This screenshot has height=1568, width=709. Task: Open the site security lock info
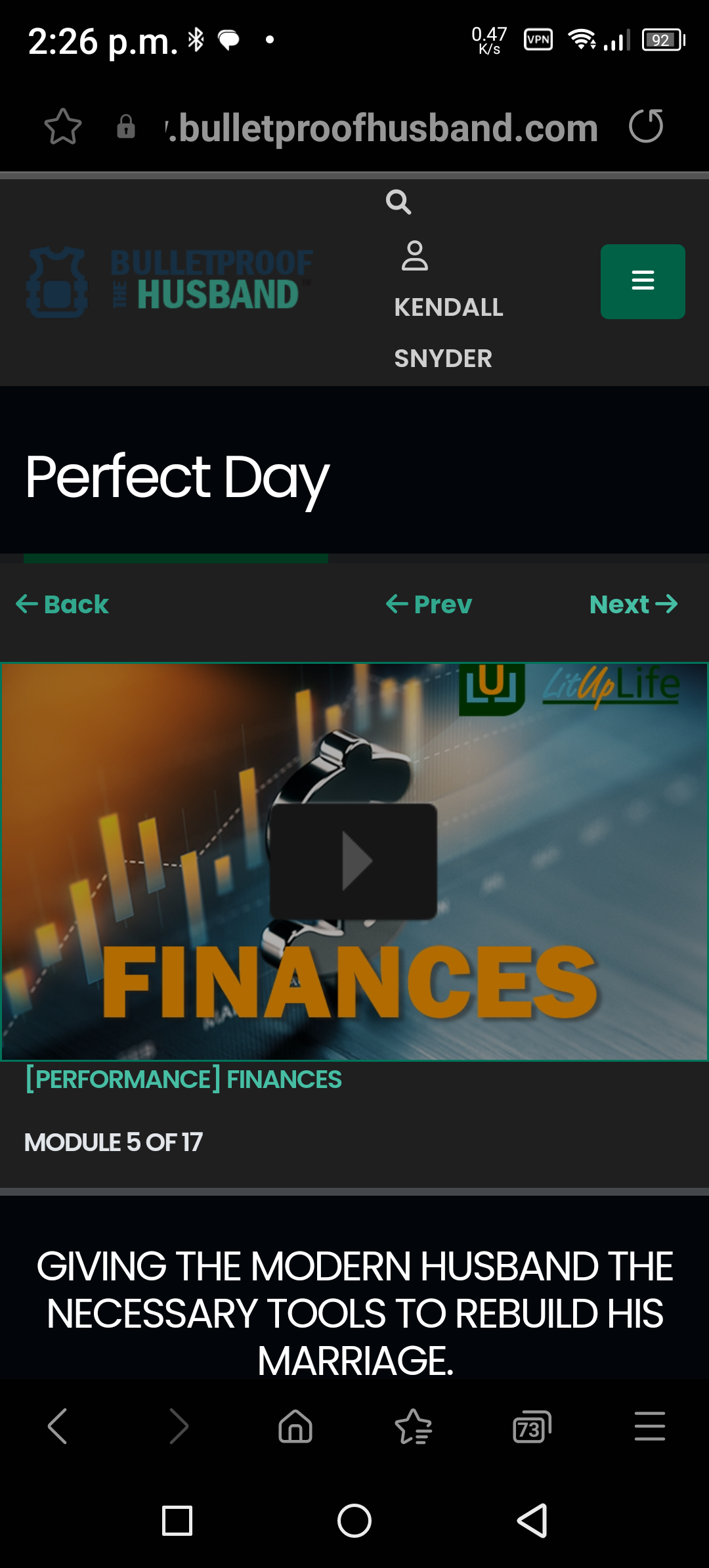tap(126, 127)
